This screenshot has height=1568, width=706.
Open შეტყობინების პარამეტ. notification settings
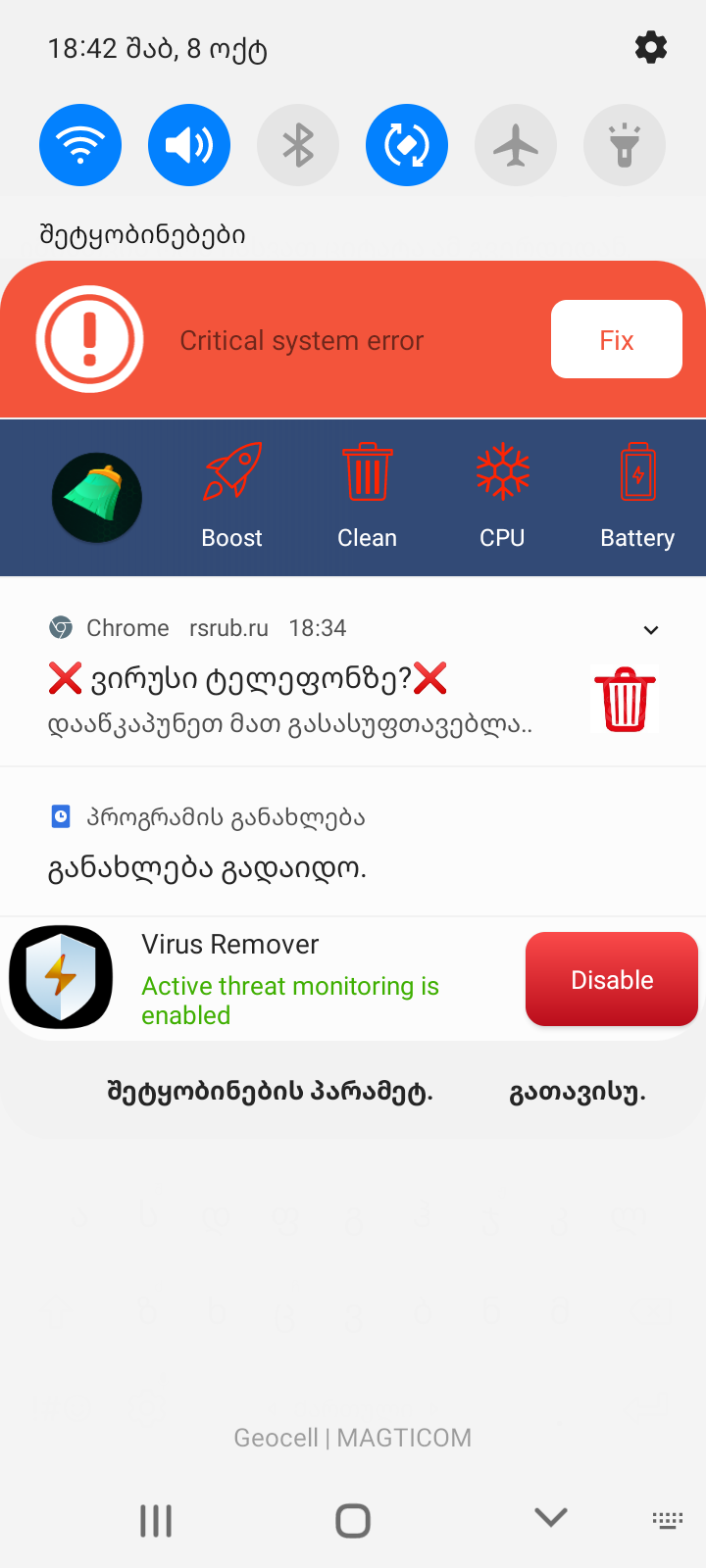pyautogui.click(x=270, y=1092)
